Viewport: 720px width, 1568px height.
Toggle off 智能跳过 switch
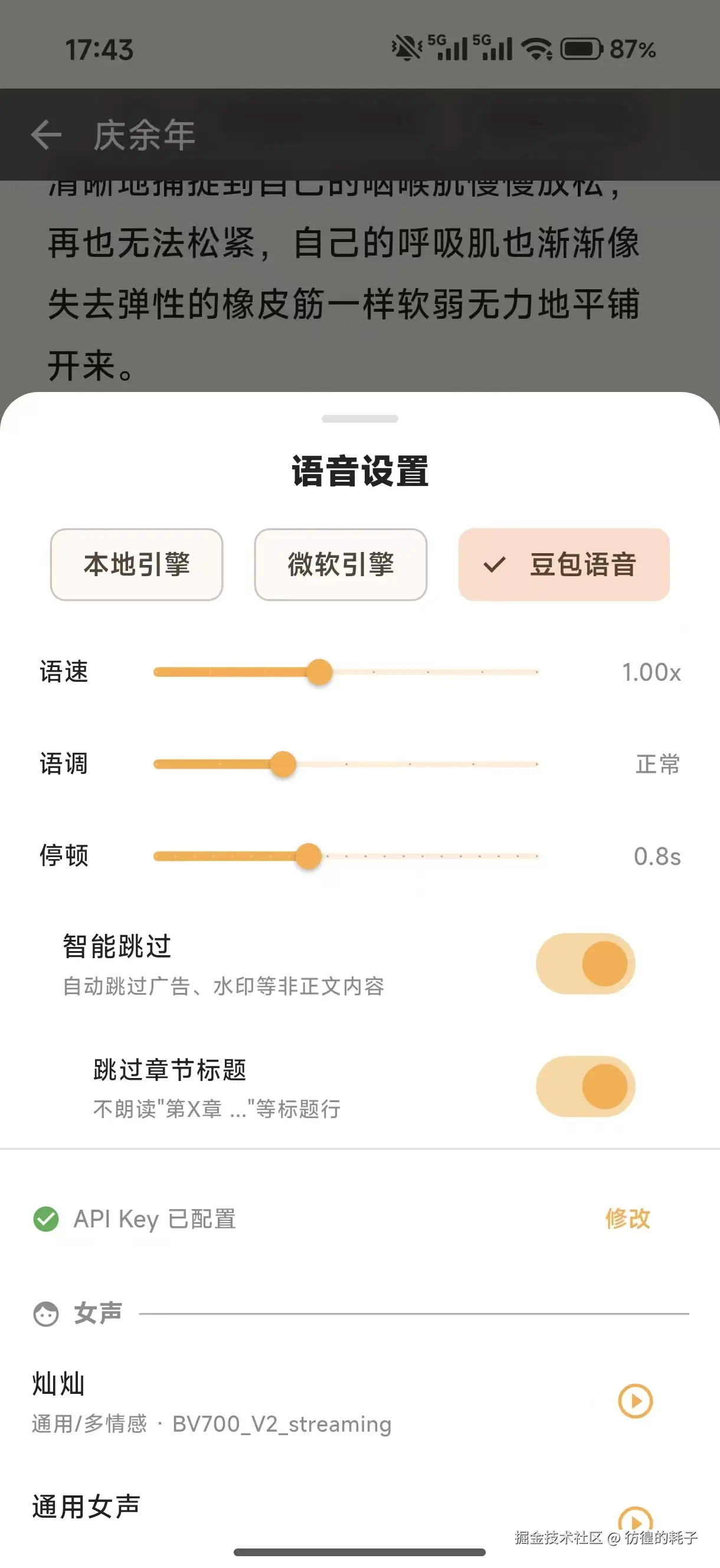585,963
